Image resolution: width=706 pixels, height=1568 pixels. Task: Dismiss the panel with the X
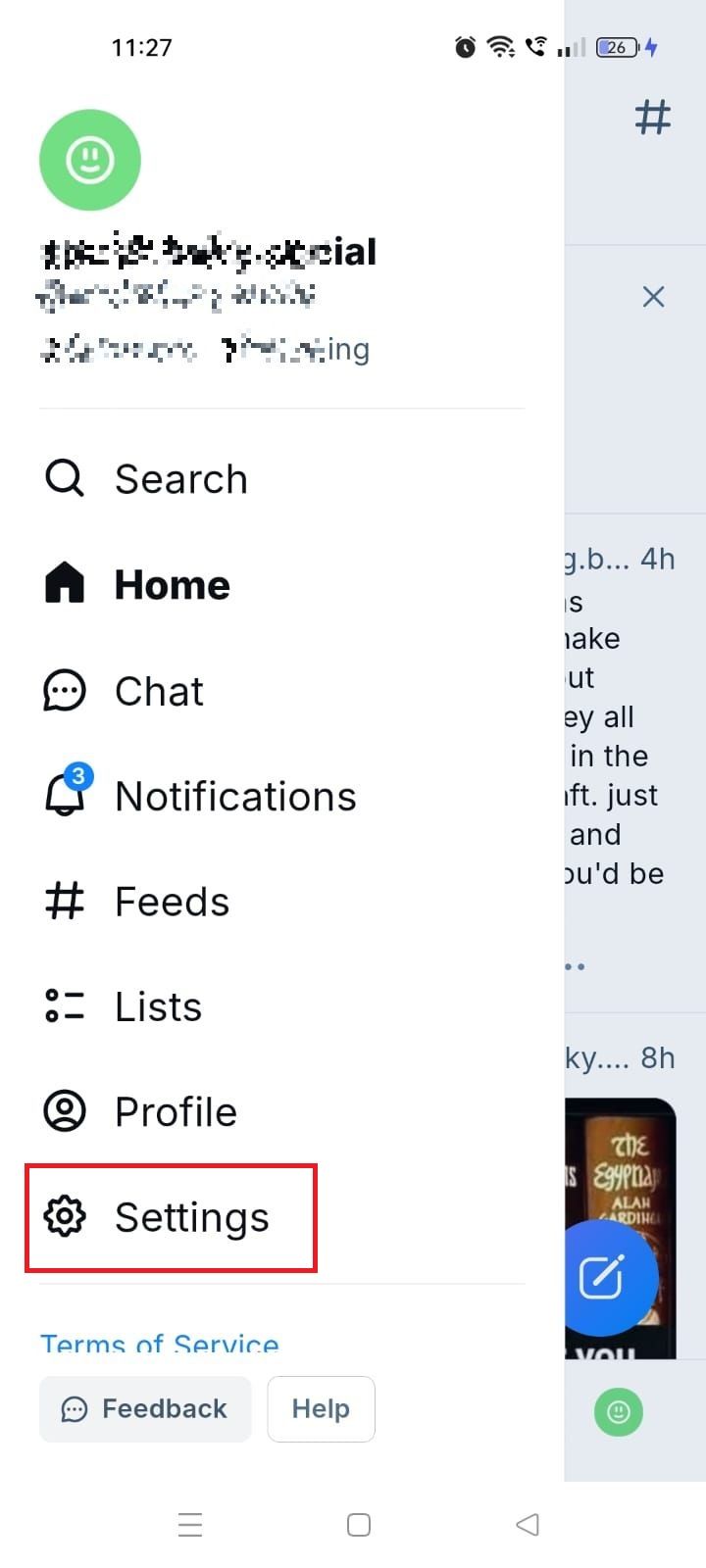(653, 296)
